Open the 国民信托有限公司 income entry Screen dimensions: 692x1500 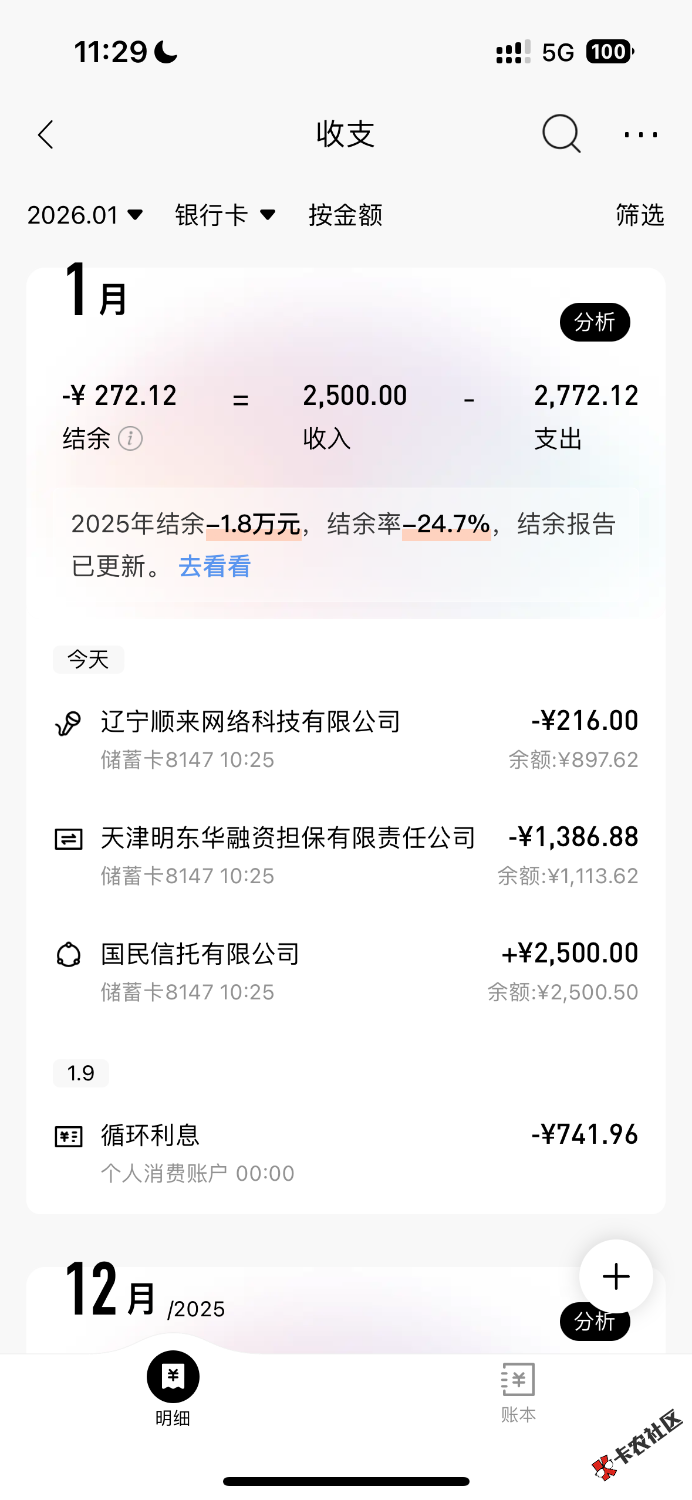pyautogui.click(x=346, y=970)
